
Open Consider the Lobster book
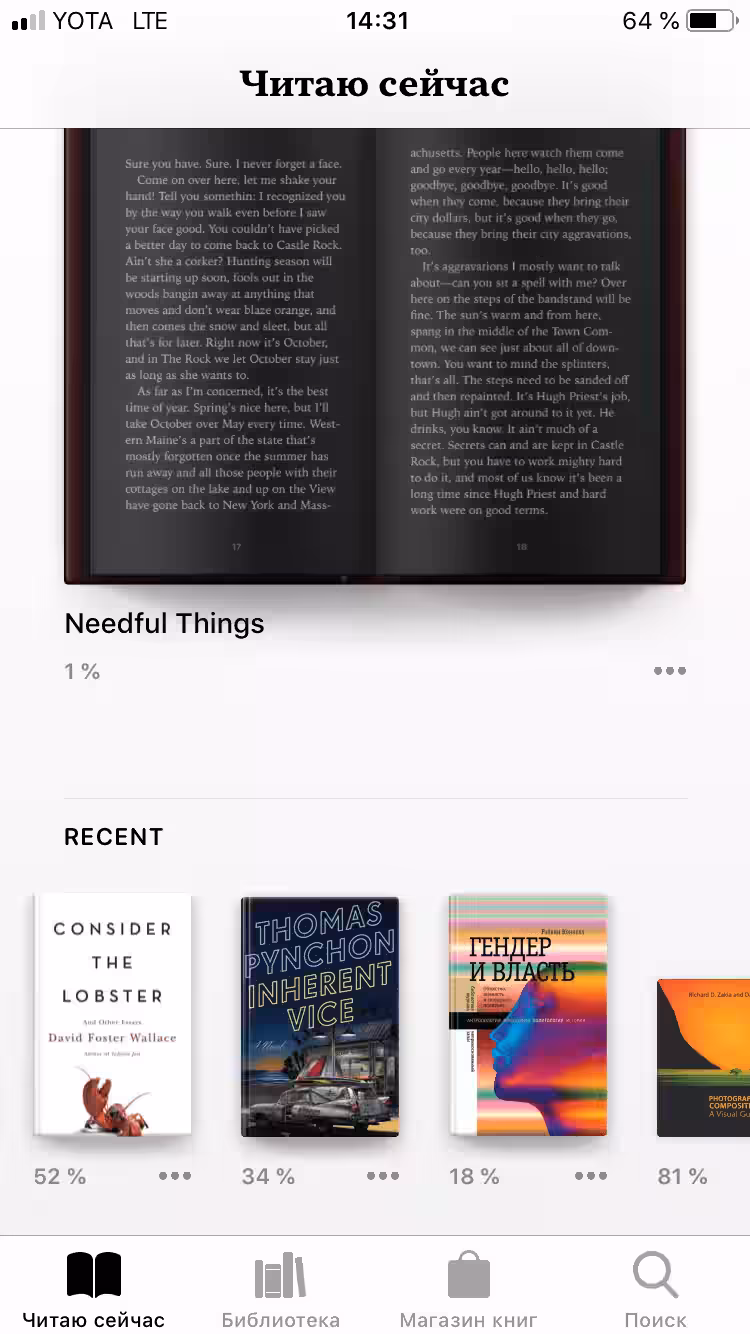tap(112, 1014)
